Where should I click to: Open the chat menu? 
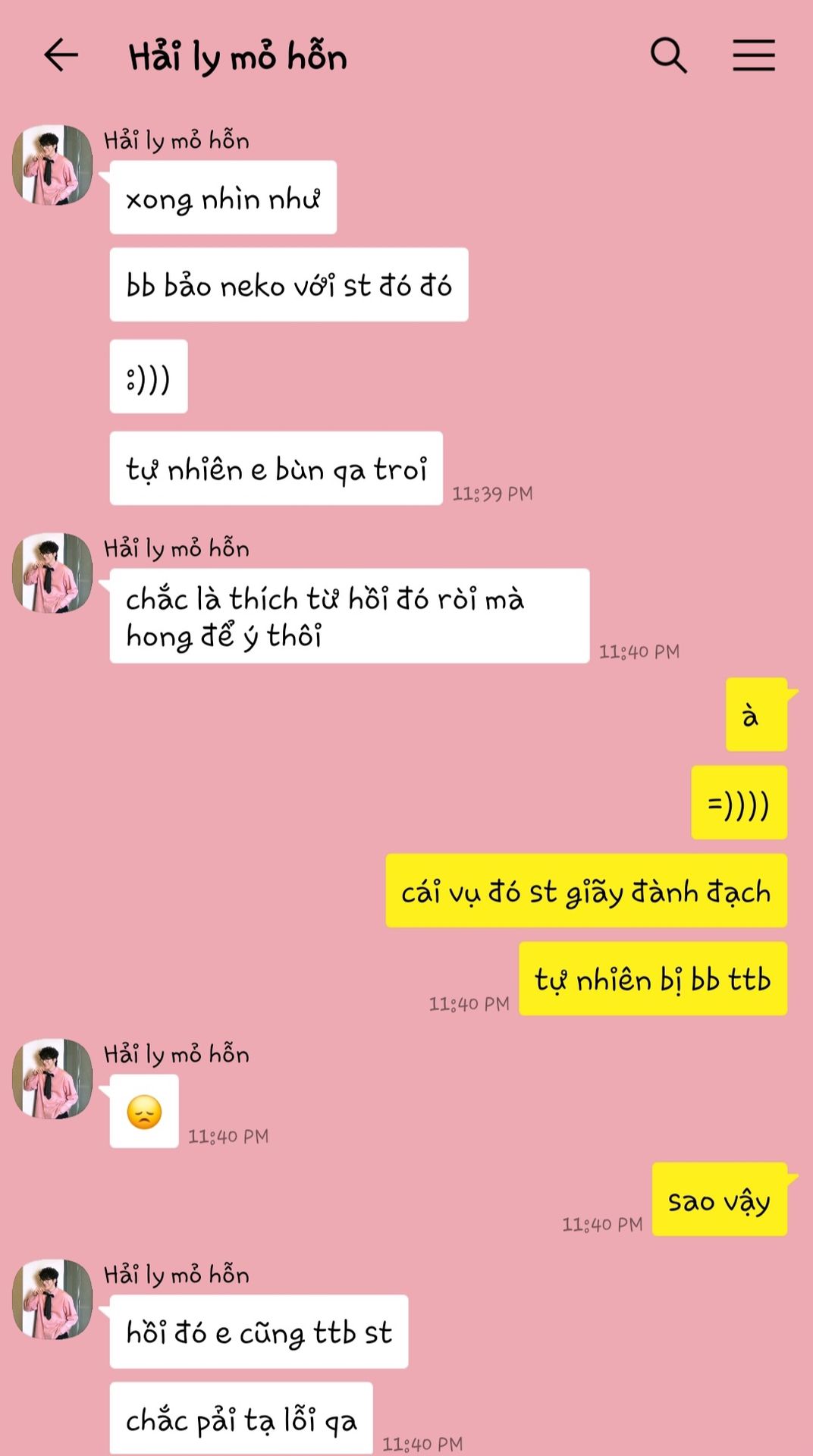753,55
